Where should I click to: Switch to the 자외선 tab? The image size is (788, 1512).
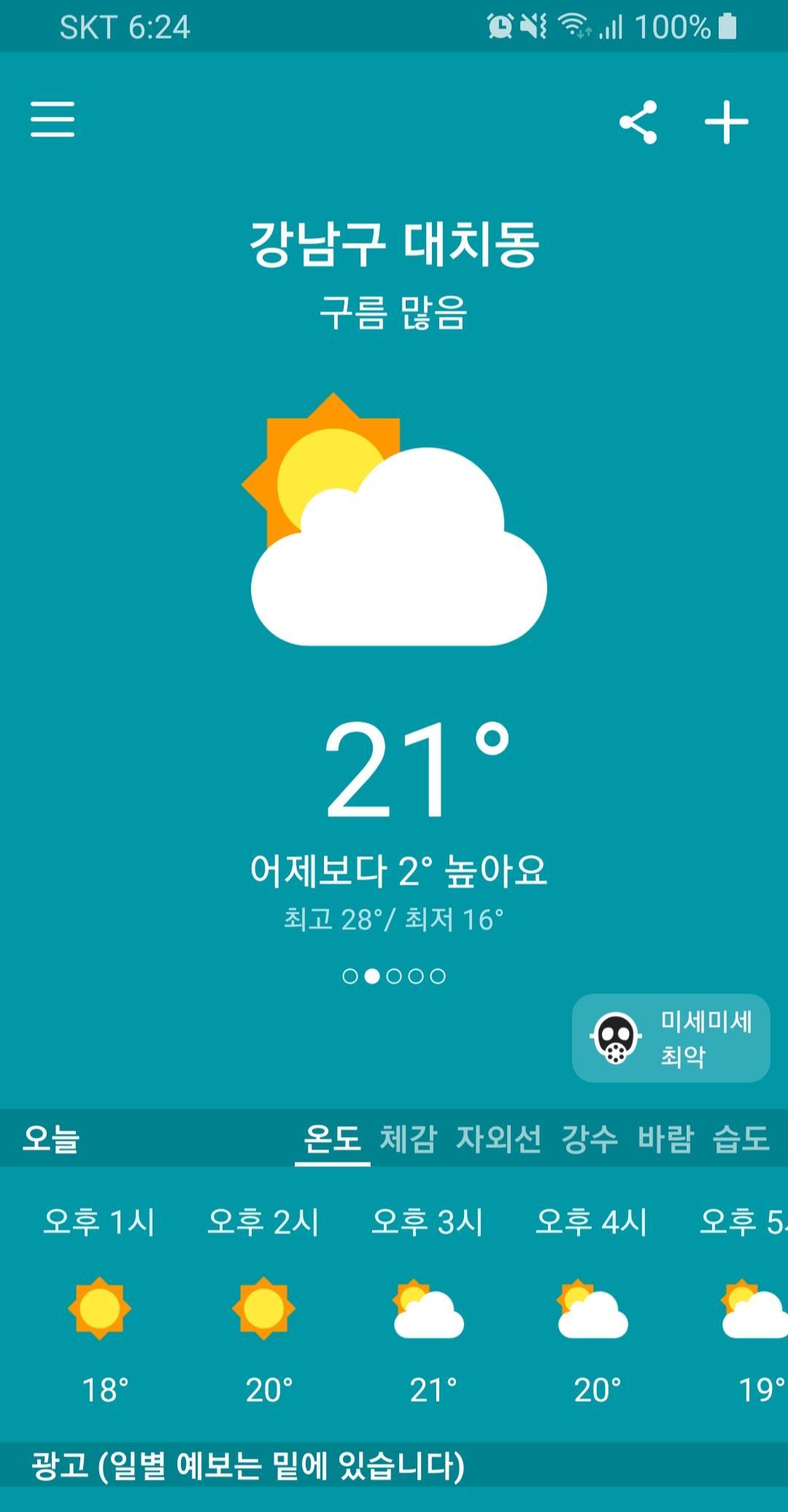click(x=498, y=1138)
